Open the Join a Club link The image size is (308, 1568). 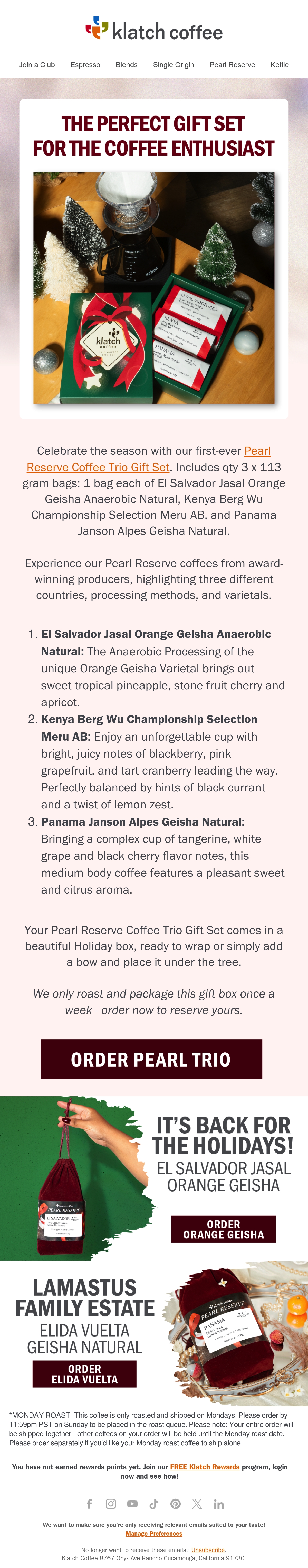(36, 64)
